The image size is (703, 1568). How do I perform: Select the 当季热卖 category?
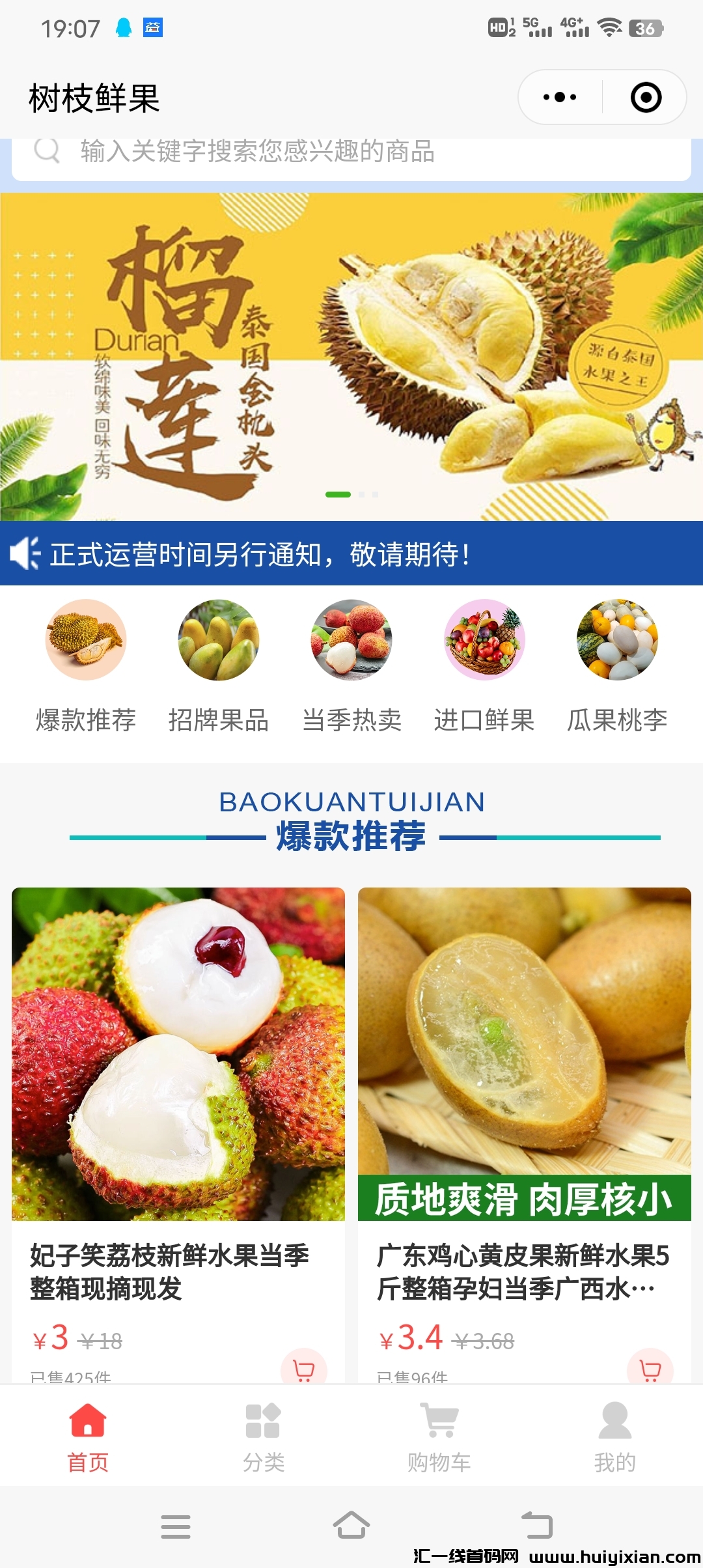(x=351, y=665)
